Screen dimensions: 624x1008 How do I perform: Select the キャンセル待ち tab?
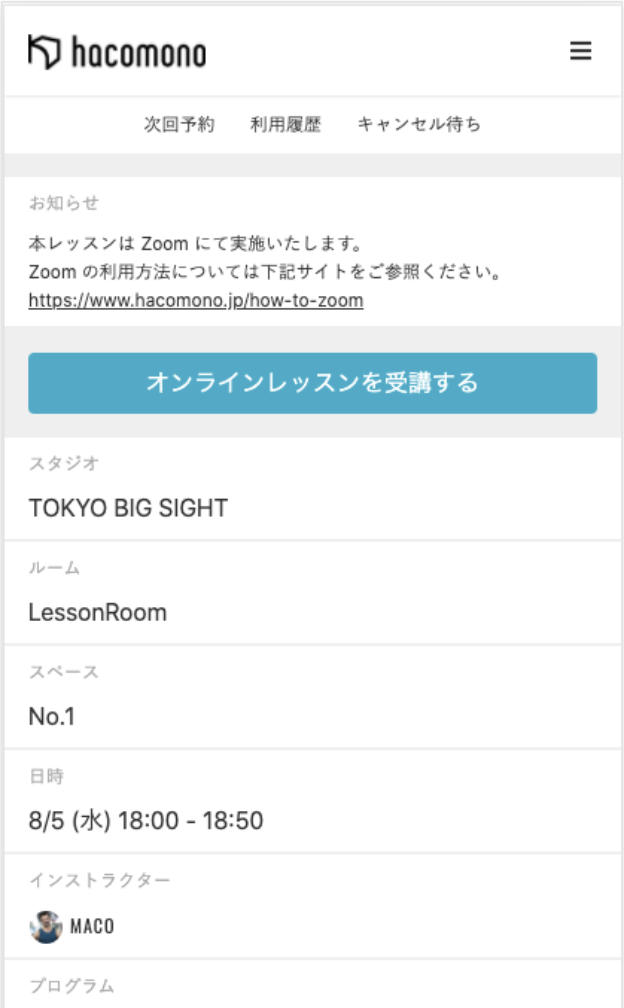click(419, 125)
